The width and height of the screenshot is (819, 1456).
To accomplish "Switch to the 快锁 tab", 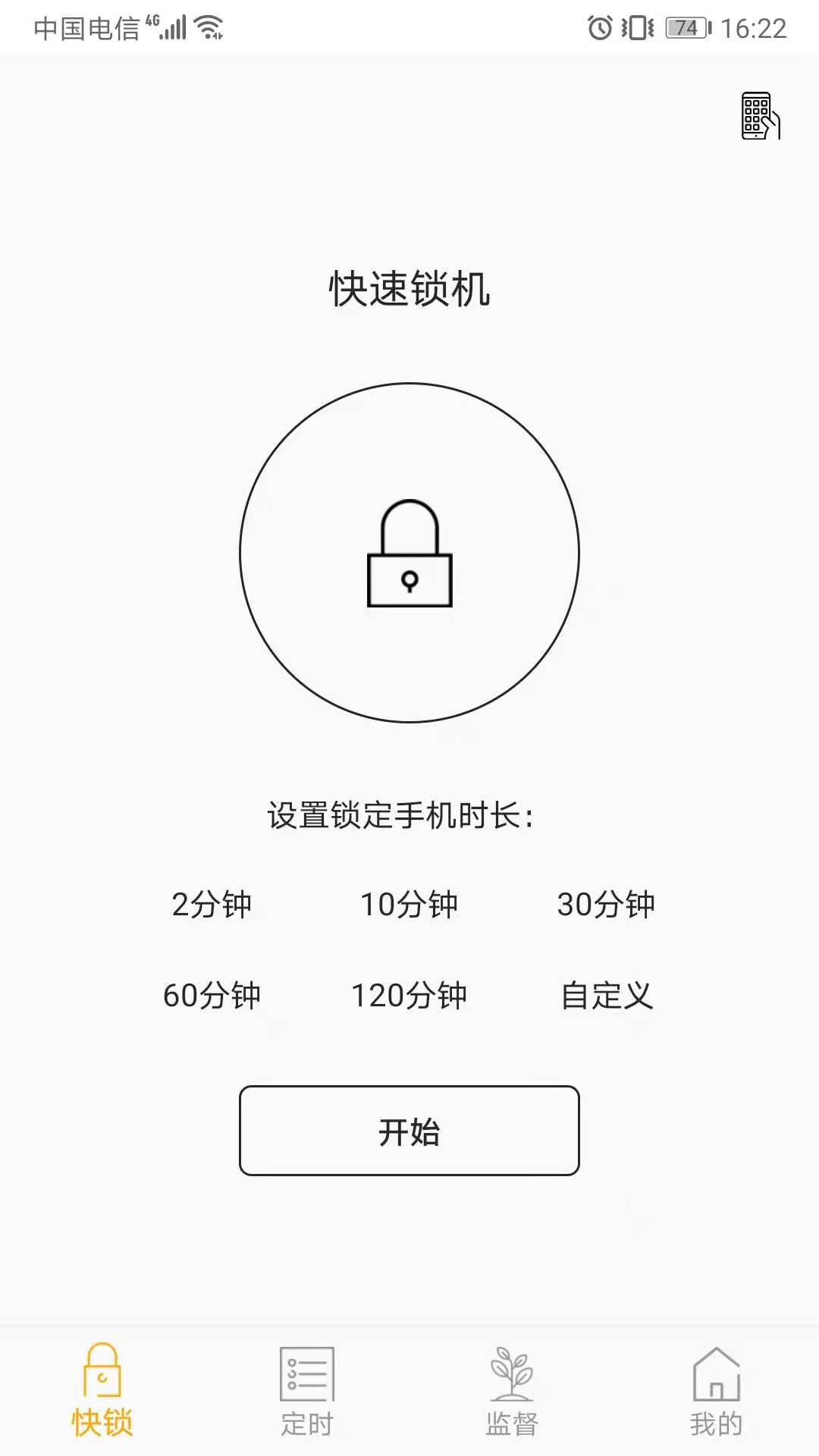I will [x=102, y=1391].
